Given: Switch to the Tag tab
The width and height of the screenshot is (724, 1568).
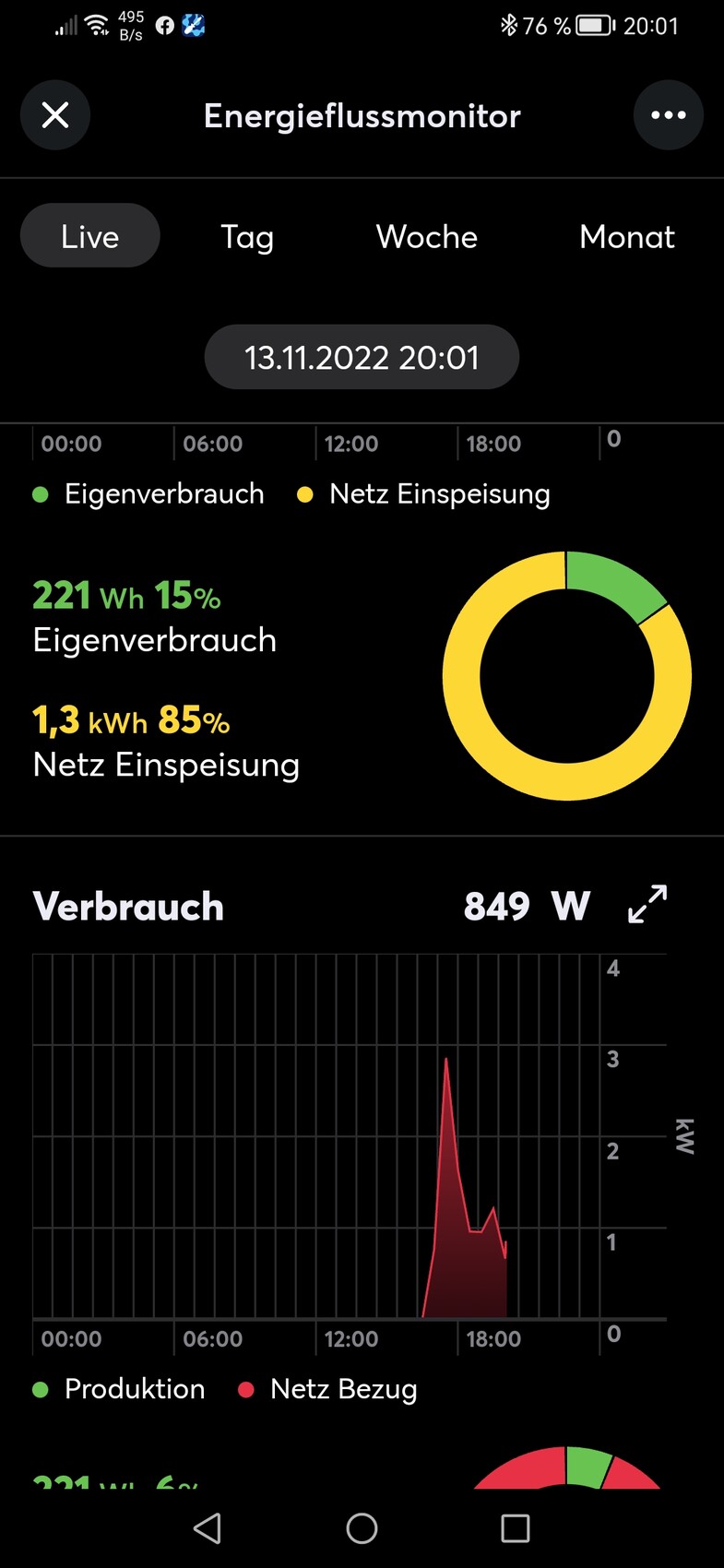Looking at the screenshot, I should [x=247, y=236].
